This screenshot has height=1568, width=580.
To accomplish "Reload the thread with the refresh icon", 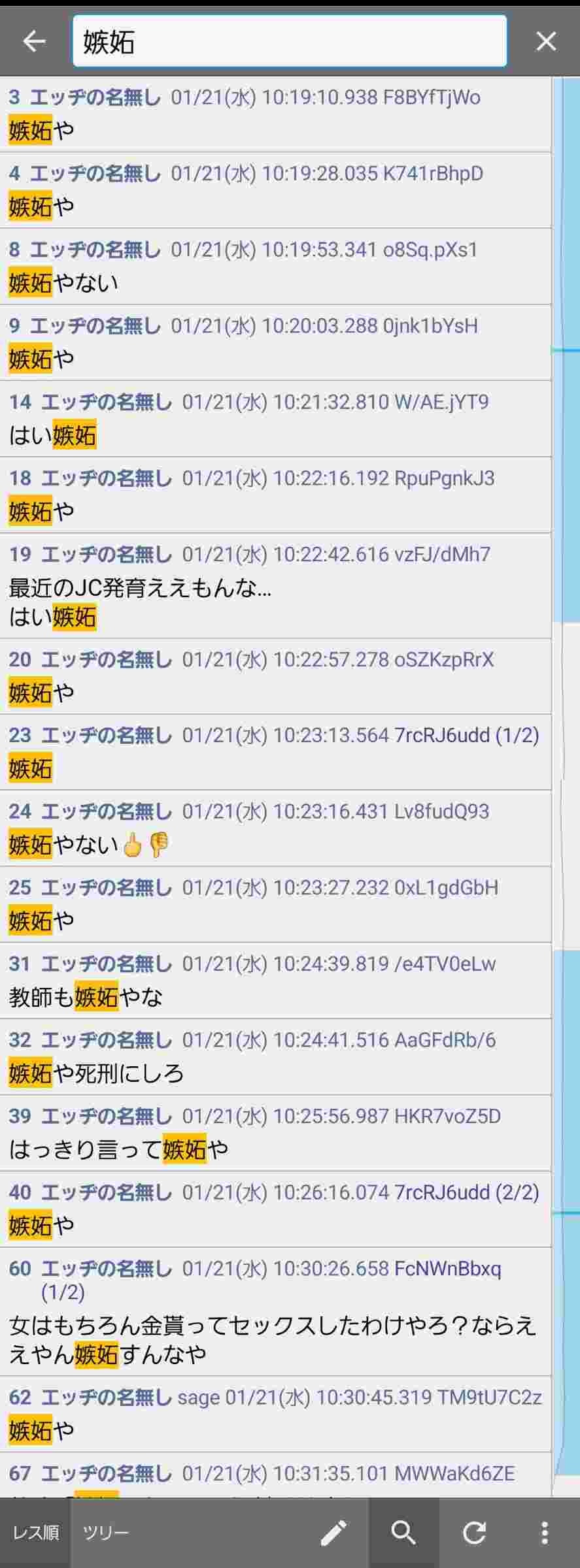I will pos(474,1532).
